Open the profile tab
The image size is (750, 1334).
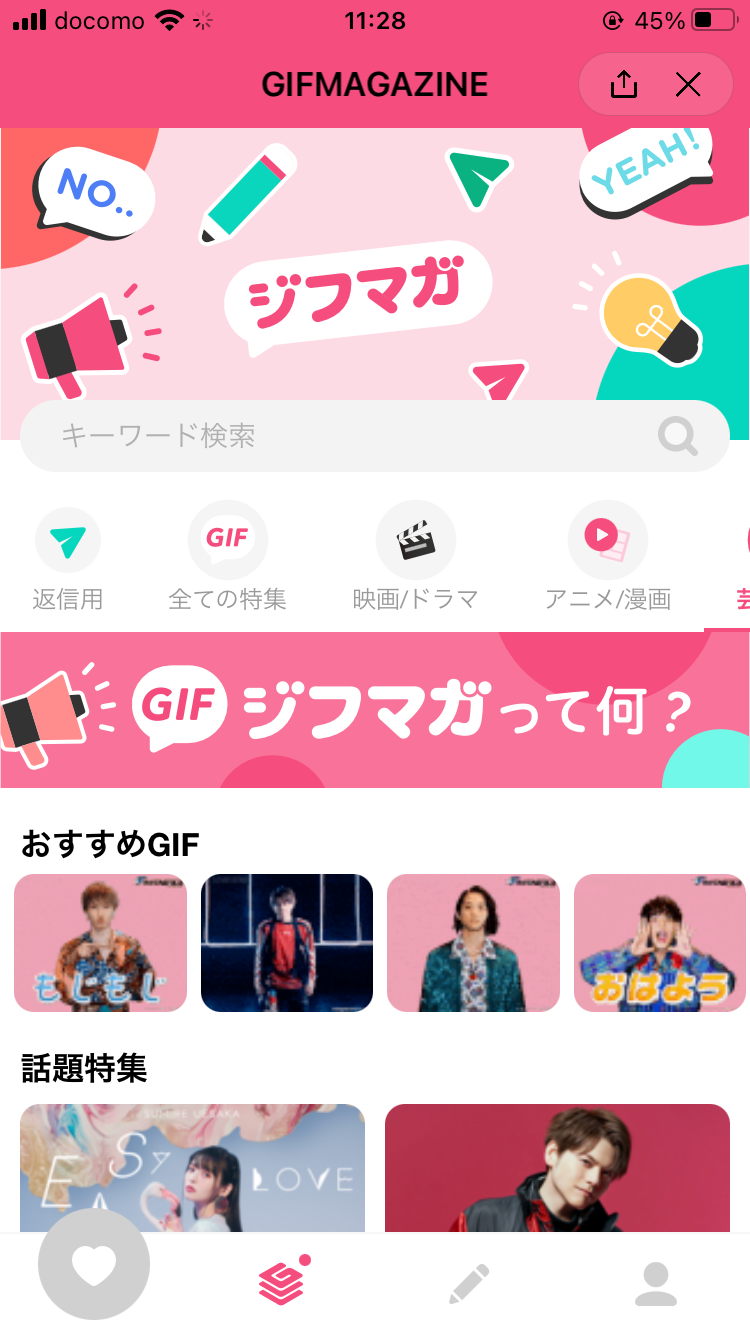(x=656, y=1284)
